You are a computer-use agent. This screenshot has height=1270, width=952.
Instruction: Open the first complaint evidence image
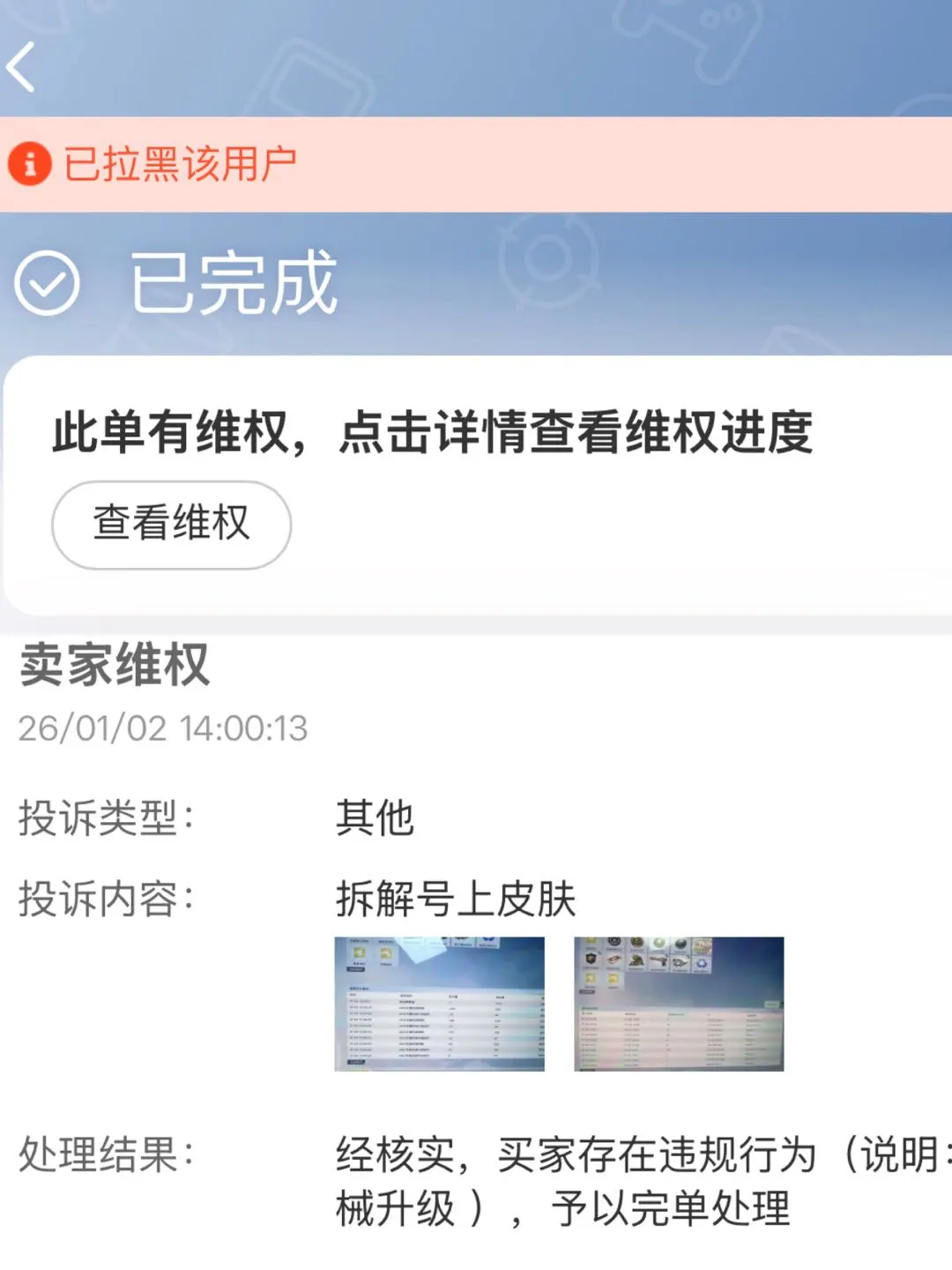pyautogui.click(x=439, y=1004)
